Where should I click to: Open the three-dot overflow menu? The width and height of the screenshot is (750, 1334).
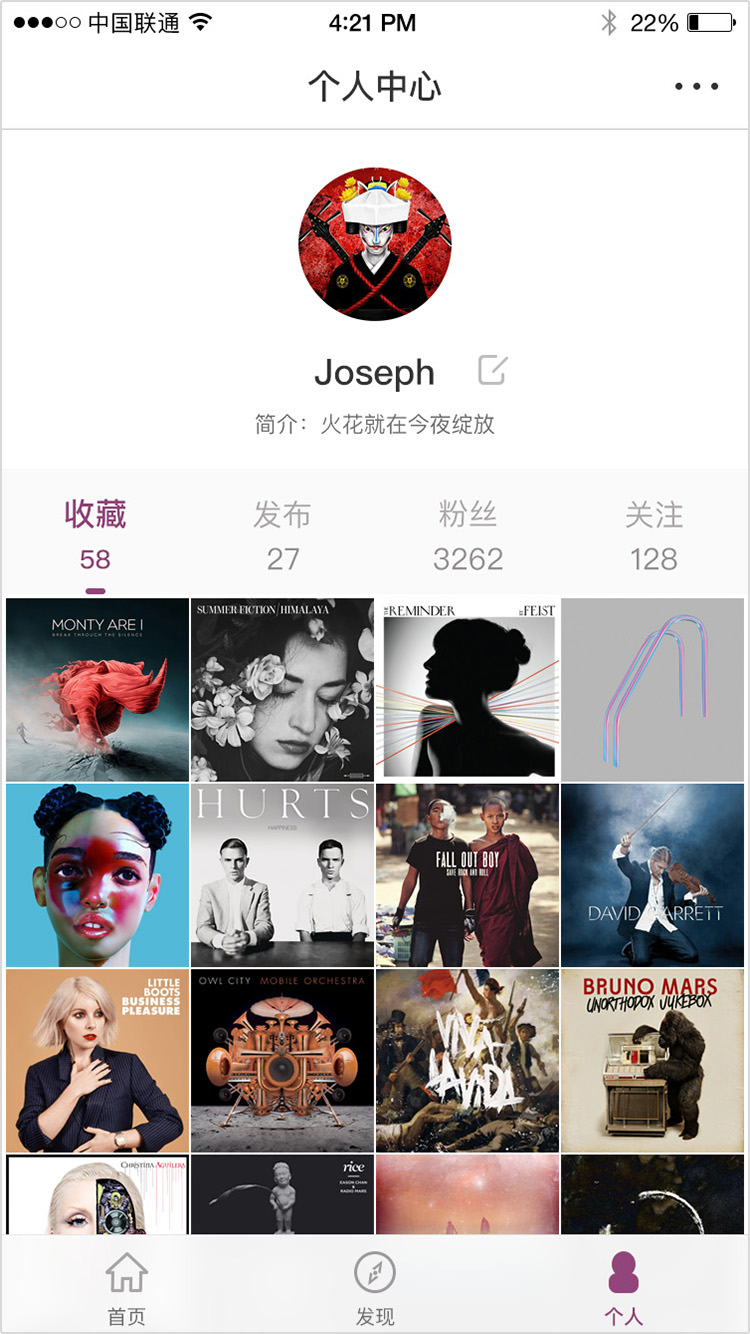(x=696, y=87)
